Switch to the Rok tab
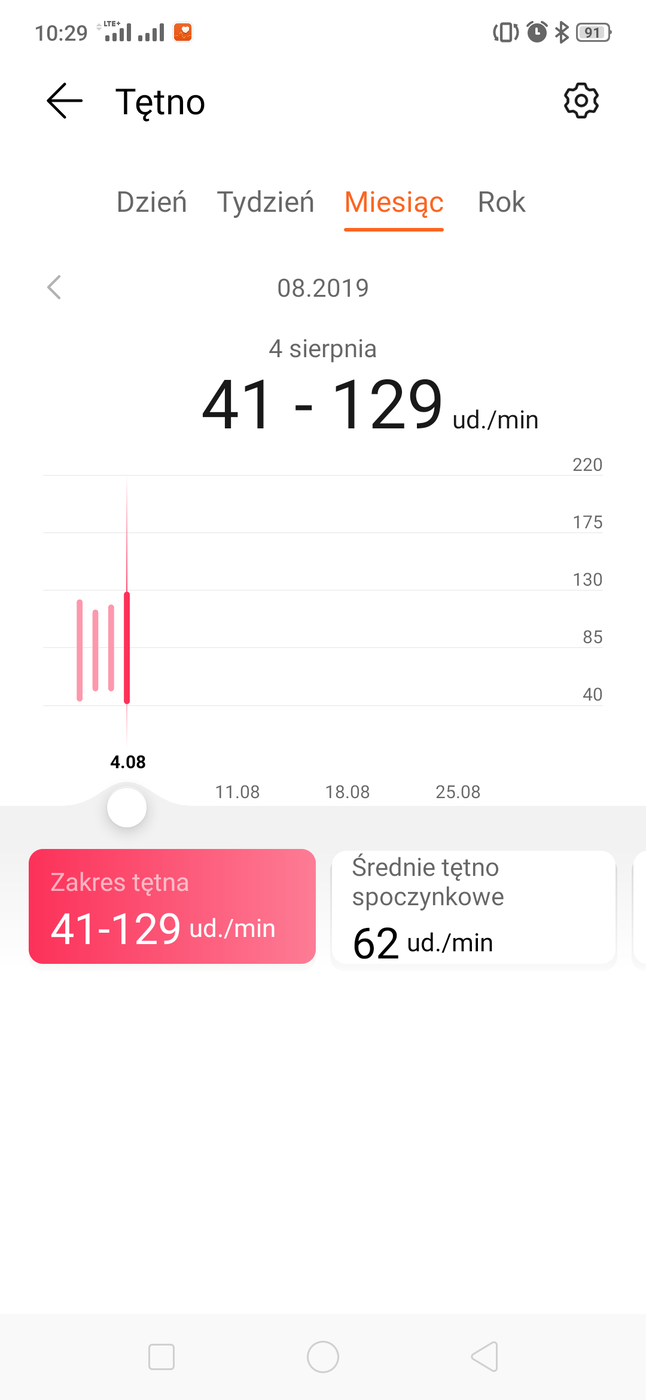This screenshot has width=646, height=1400. pyautogui.click(x=501, y=202)
